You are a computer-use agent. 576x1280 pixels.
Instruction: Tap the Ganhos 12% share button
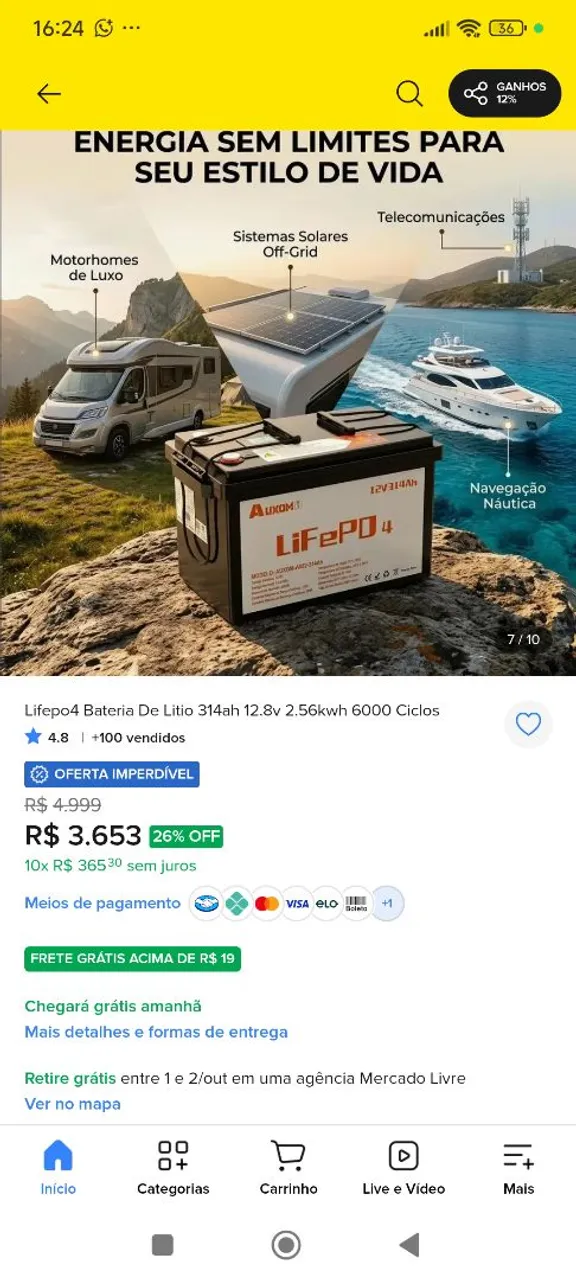pyautogui.click(x=504, y=93)
